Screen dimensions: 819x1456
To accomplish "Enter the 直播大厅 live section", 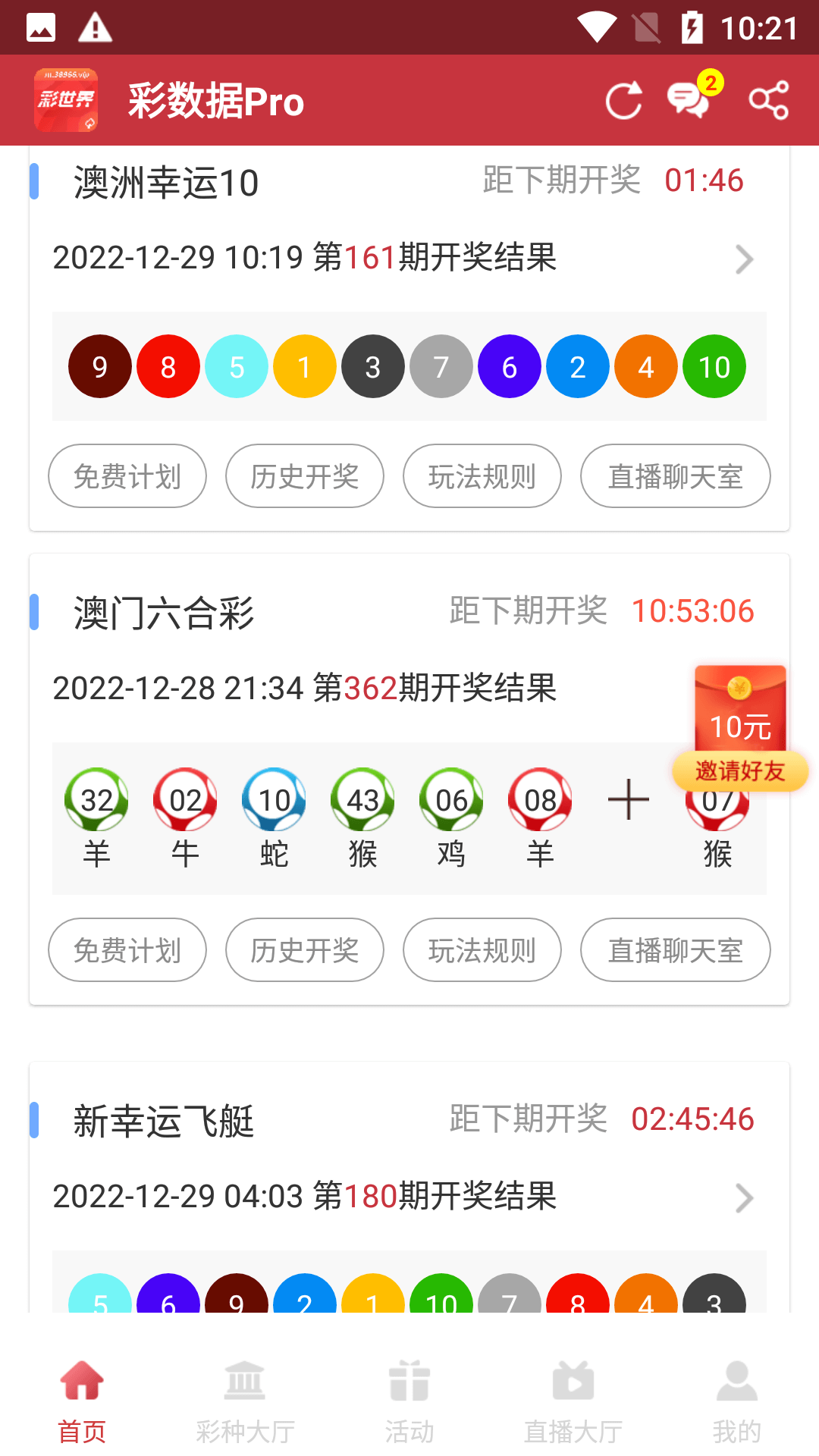I will (573, 1399).
